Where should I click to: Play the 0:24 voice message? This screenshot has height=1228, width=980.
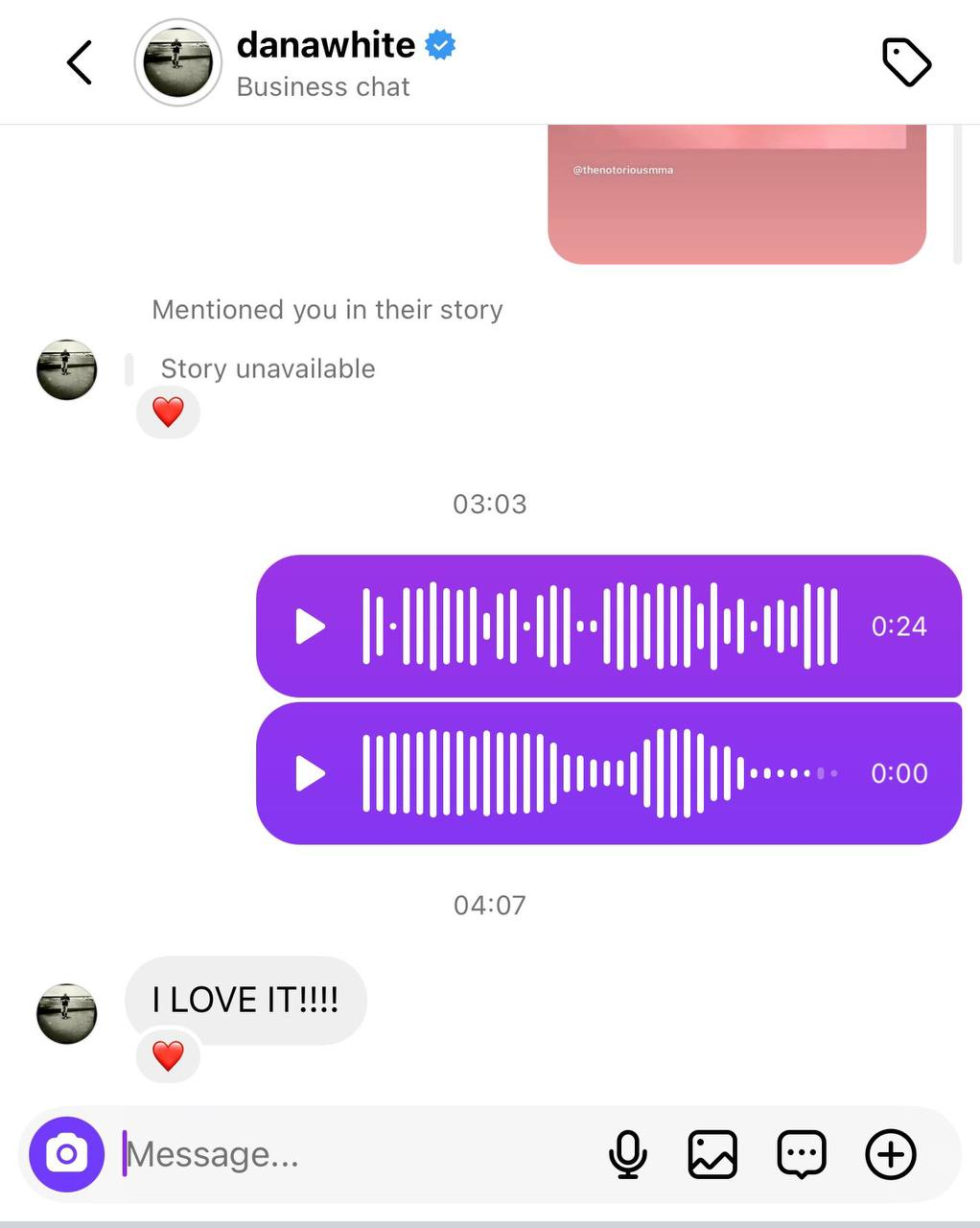(310, 626)
